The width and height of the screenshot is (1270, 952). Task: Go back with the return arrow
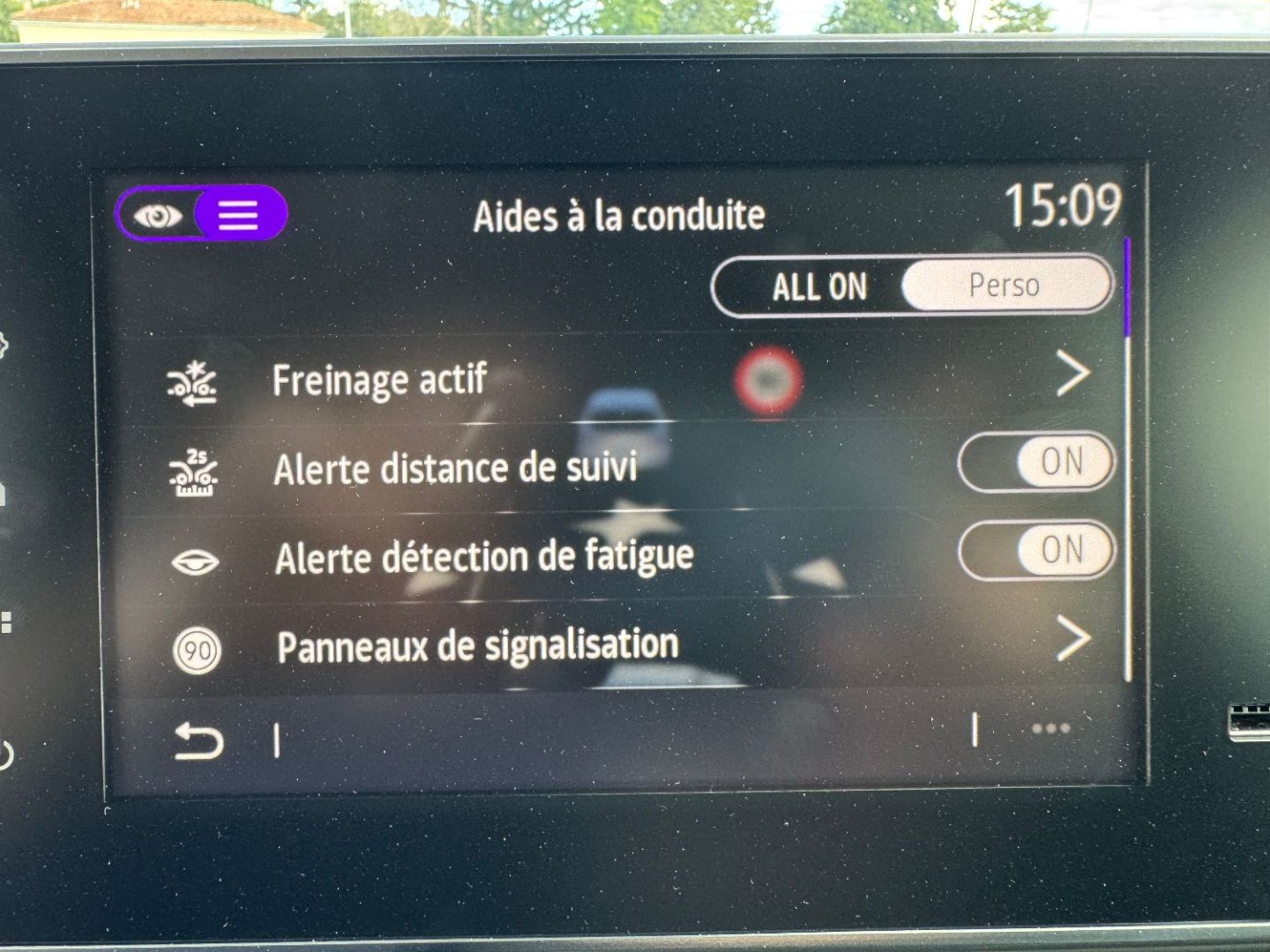199,740
